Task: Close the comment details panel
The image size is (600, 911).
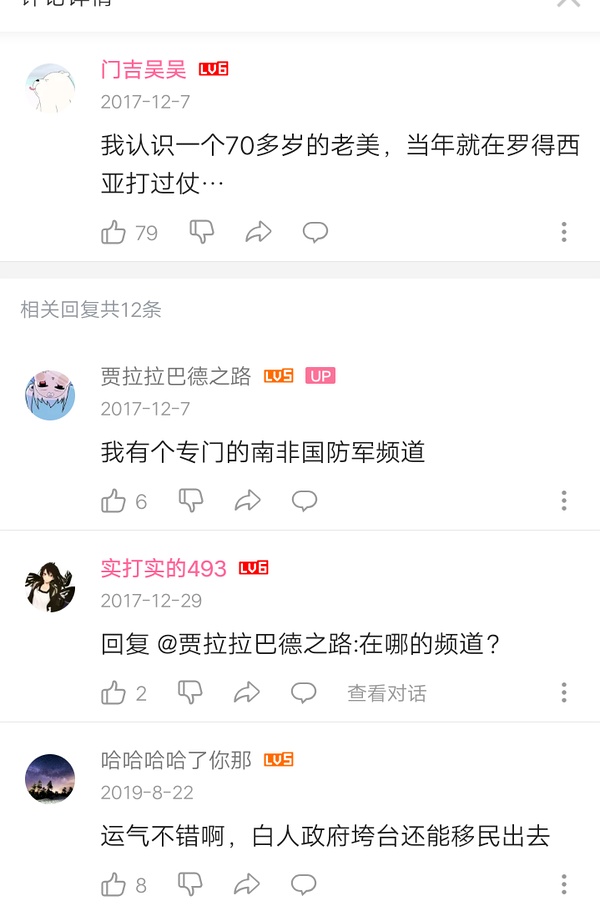Action: point(568,3)
